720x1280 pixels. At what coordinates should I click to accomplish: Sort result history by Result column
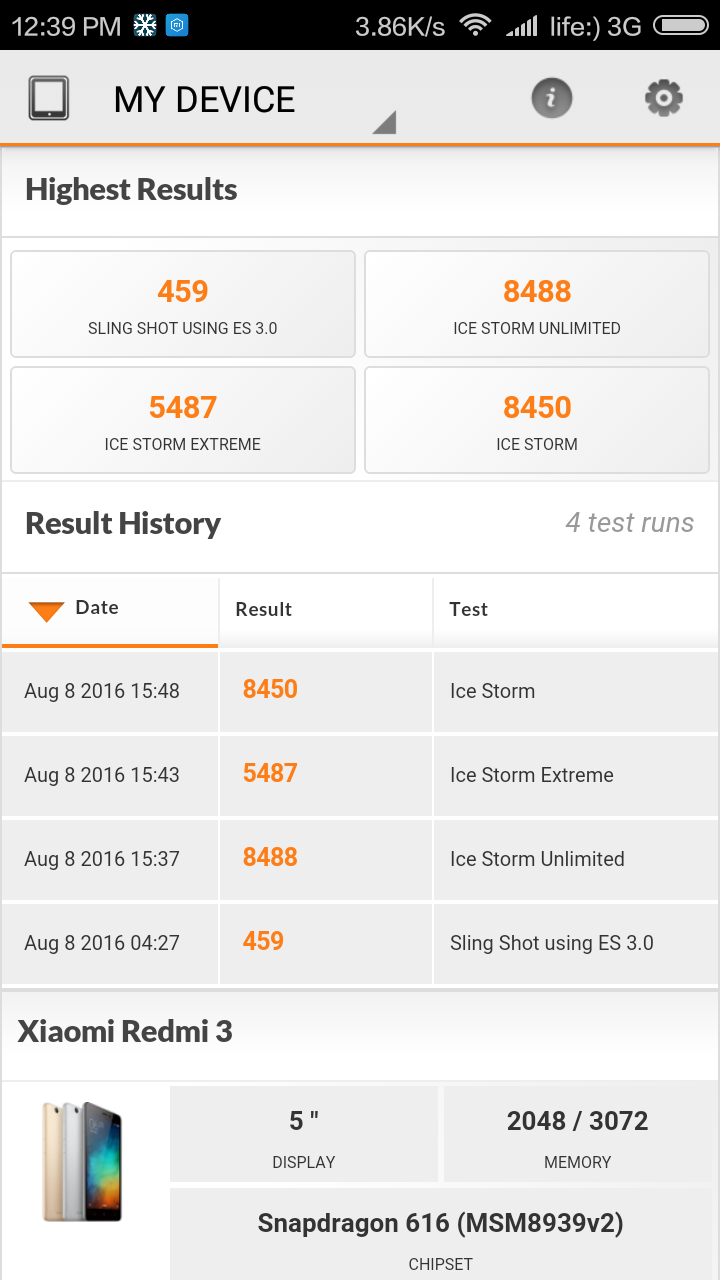tap(264, 609)
